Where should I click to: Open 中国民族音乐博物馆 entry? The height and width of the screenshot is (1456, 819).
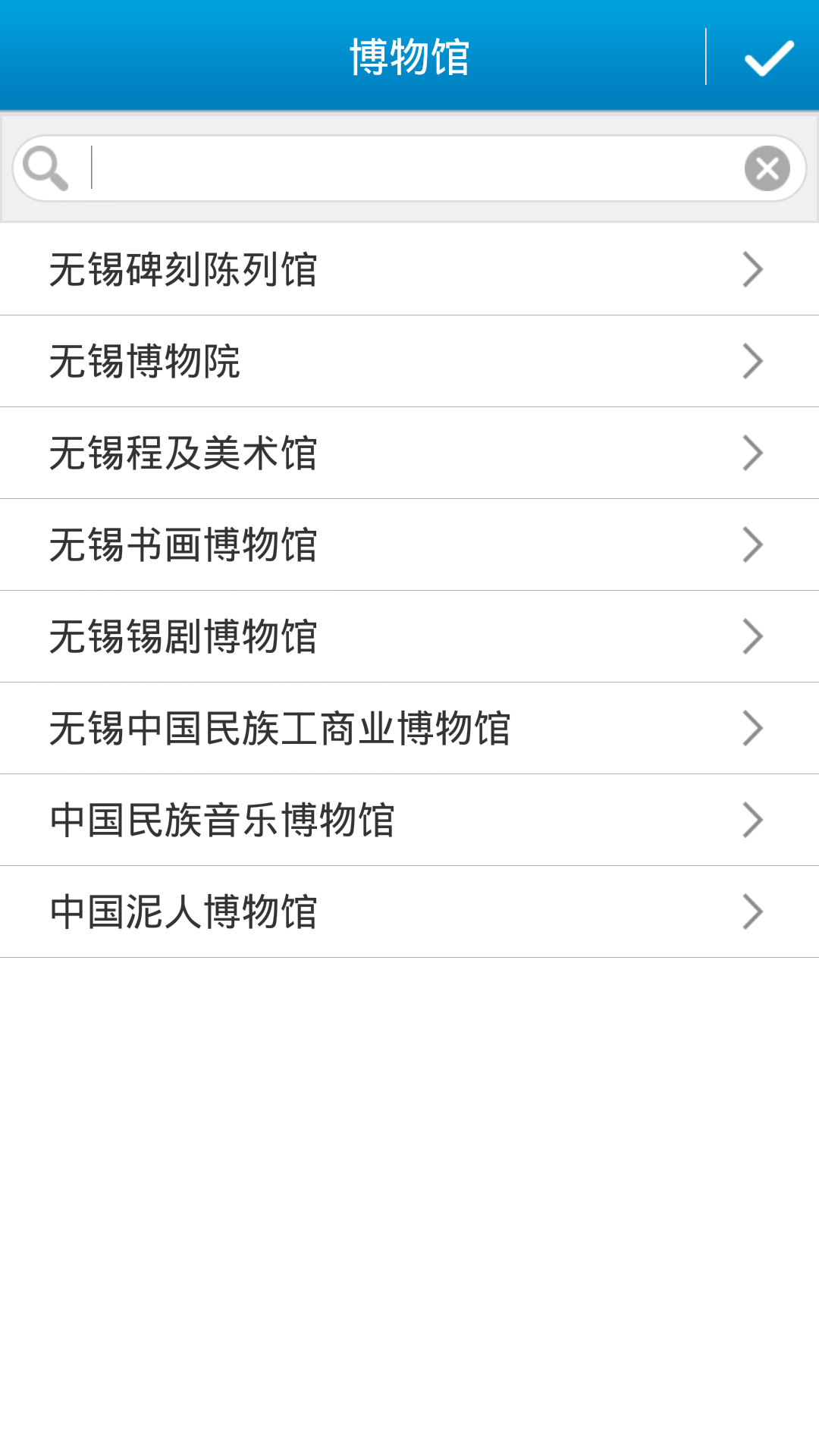click(x=303, y=819)
